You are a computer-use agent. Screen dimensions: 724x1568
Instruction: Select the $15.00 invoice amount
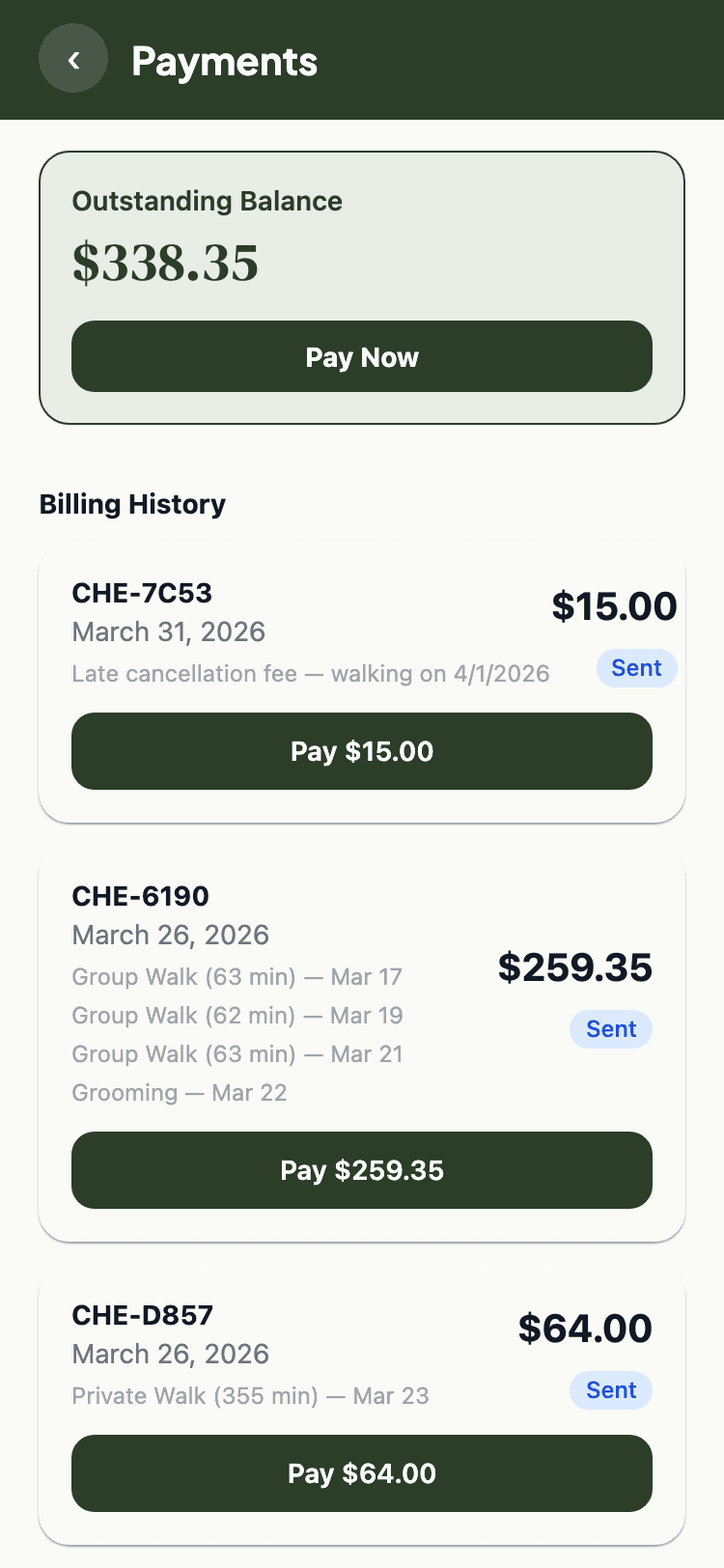click(615, 606)
